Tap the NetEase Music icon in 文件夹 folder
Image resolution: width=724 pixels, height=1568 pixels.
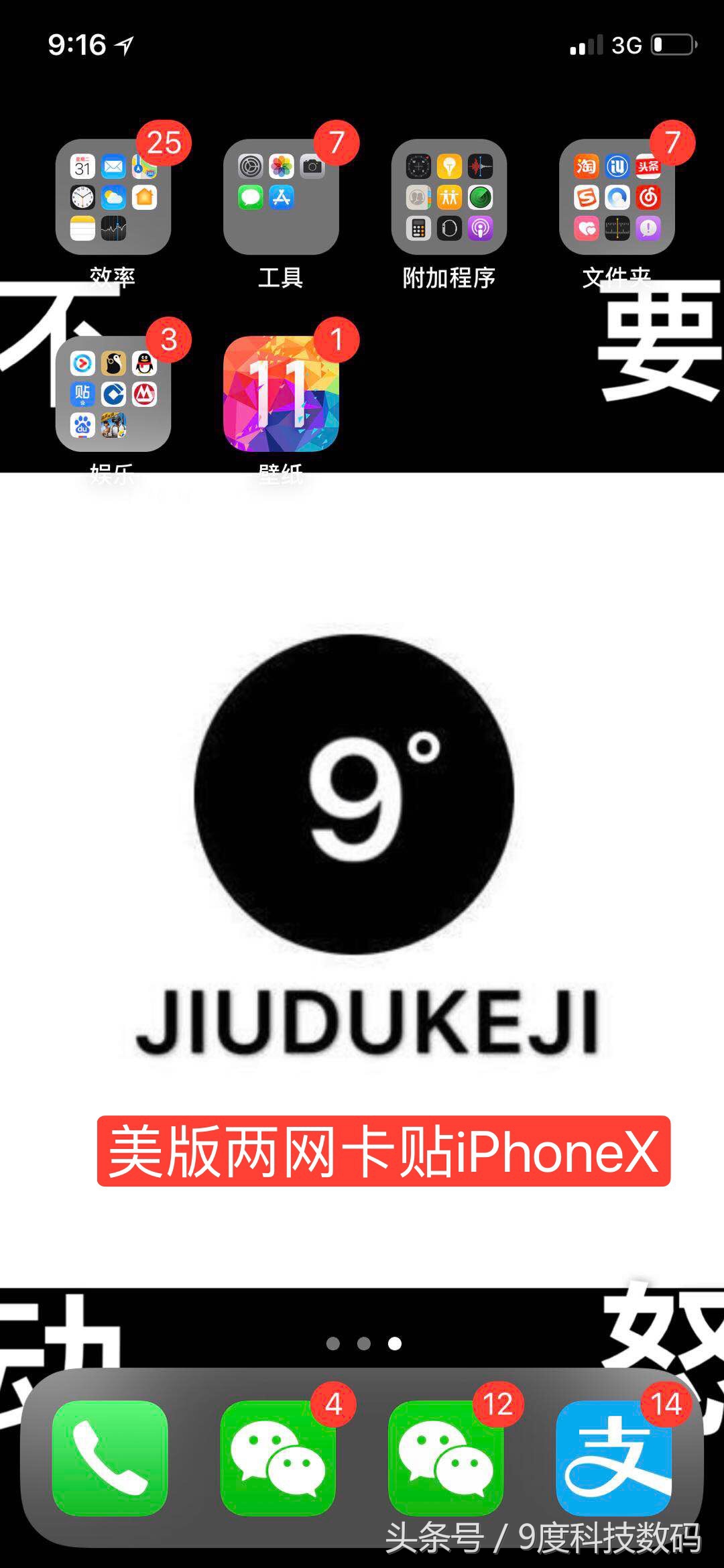[648, 198]
